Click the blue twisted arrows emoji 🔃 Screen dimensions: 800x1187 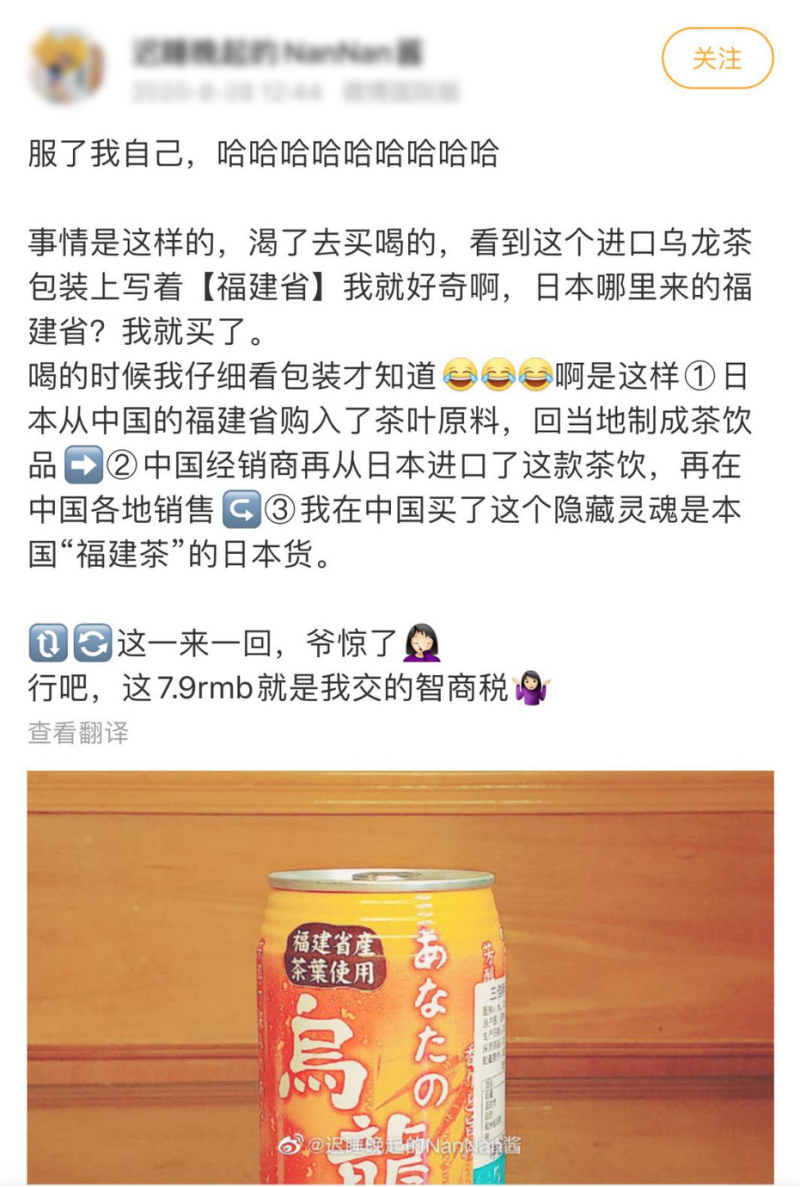[x=48, y=640]
